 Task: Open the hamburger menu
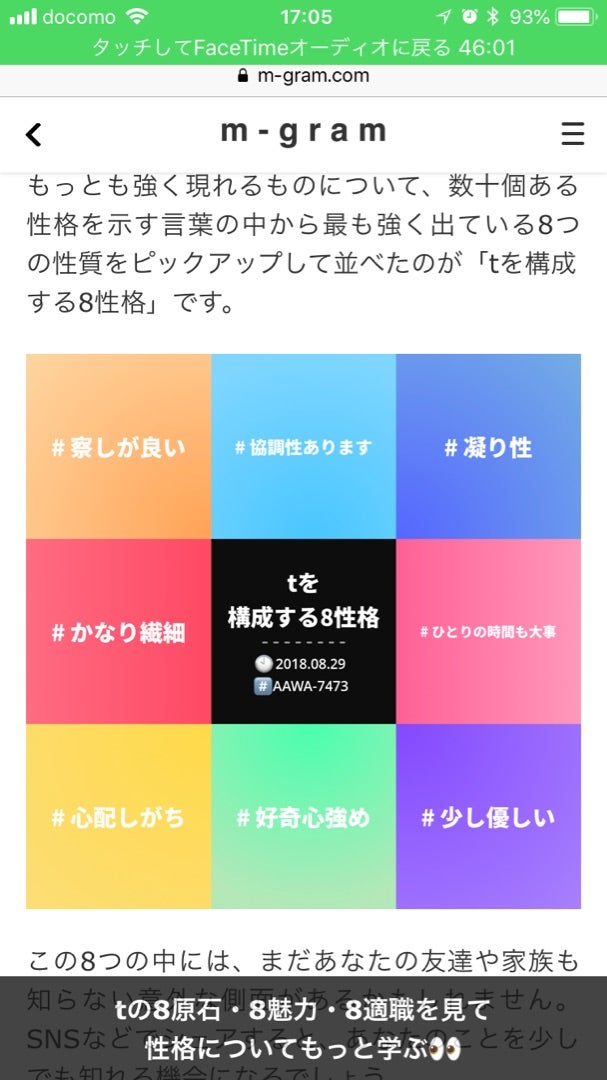[573, 134]
